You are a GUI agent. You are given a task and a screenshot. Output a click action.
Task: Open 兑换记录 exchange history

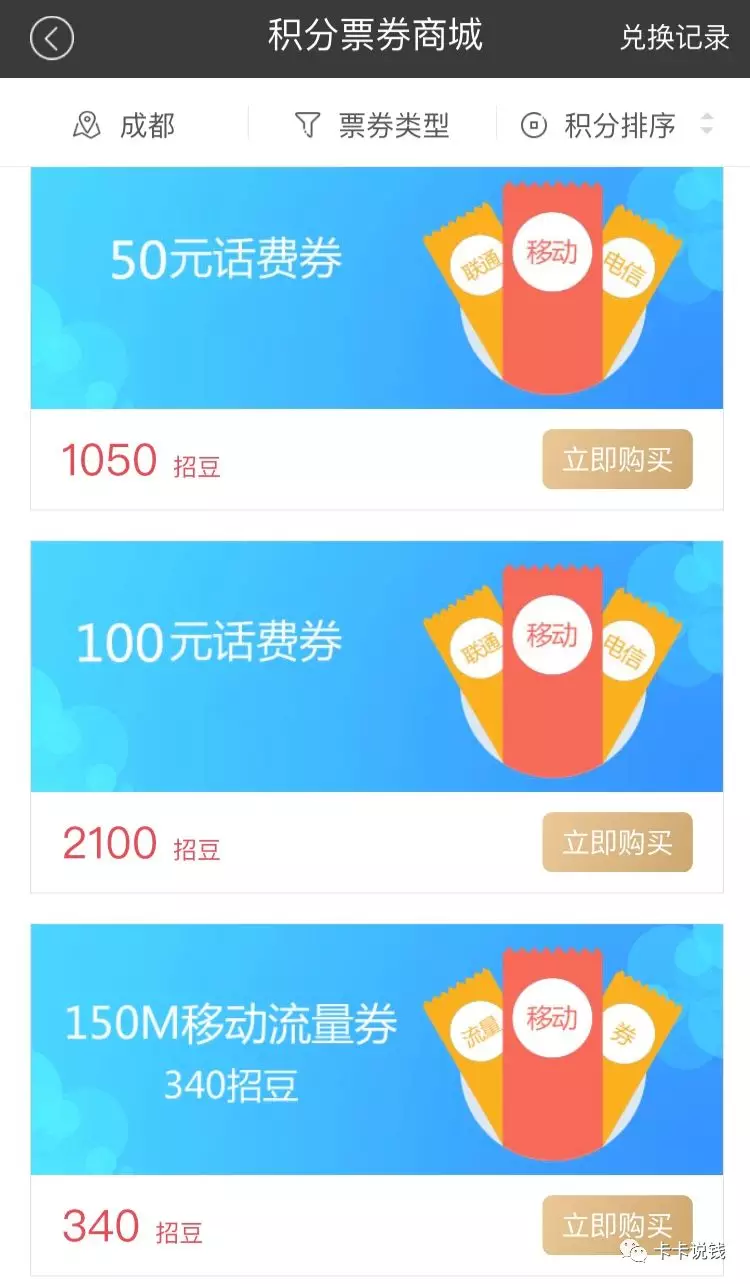(675, 38)
